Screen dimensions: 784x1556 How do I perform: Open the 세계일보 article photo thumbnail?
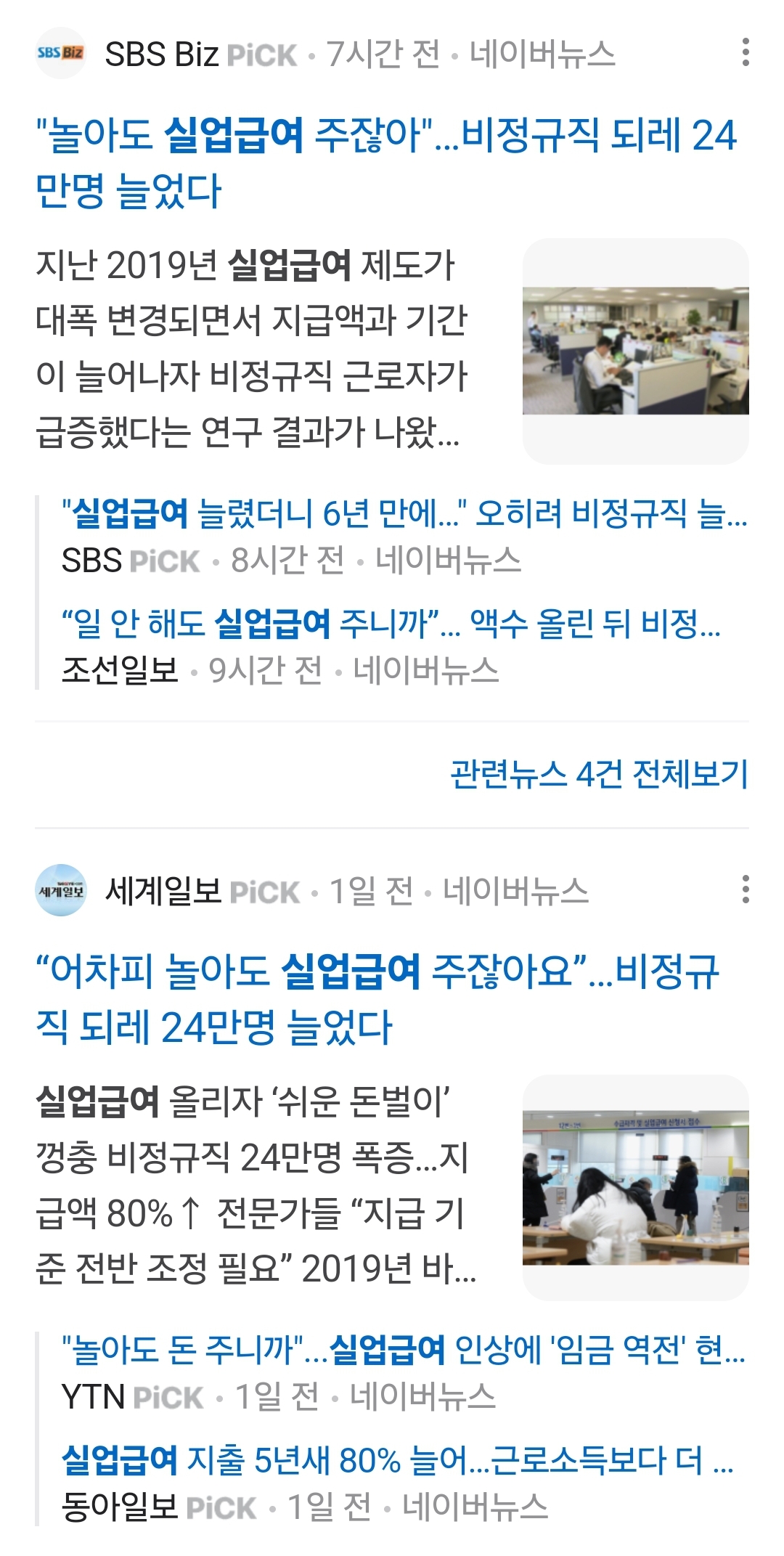pos(635,1187)
